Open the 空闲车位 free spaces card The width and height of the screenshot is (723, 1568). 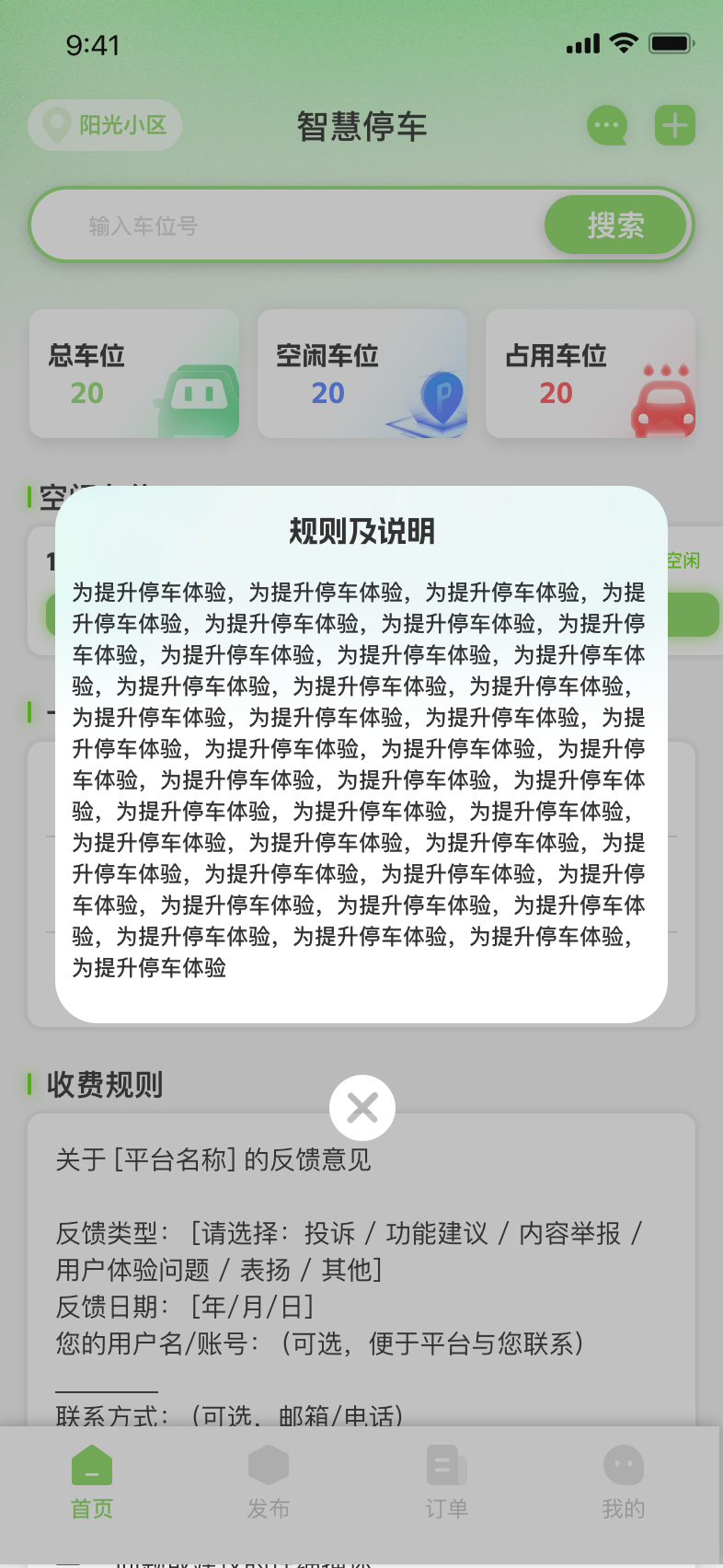(362, 374)
